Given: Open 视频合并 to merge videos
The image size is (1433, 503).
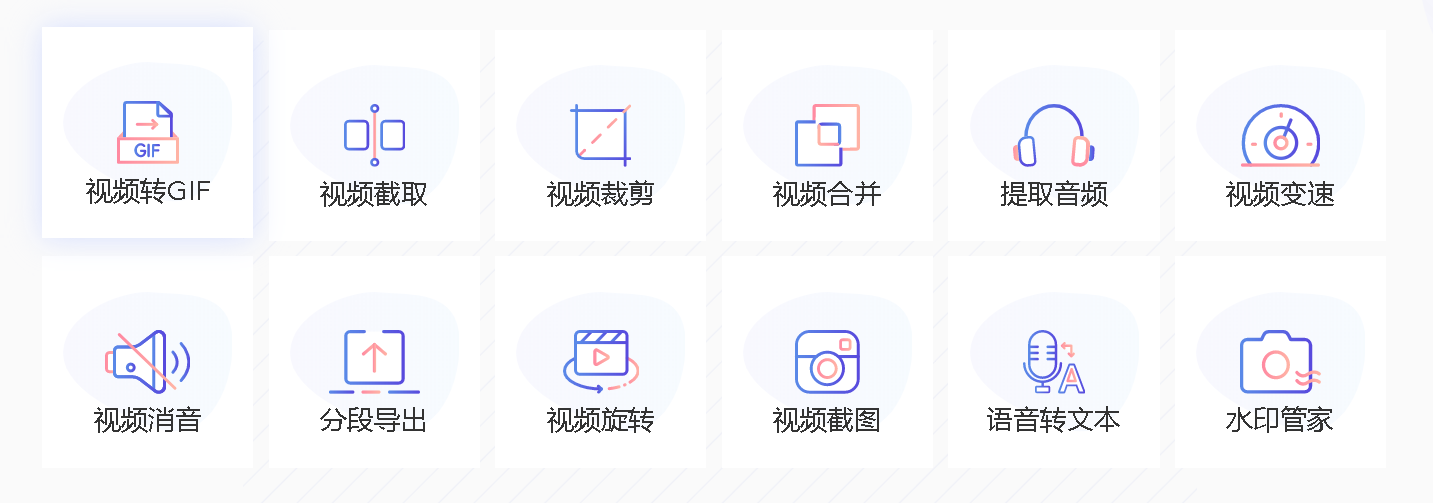Looking at the screenshot, I should point(827,136).
